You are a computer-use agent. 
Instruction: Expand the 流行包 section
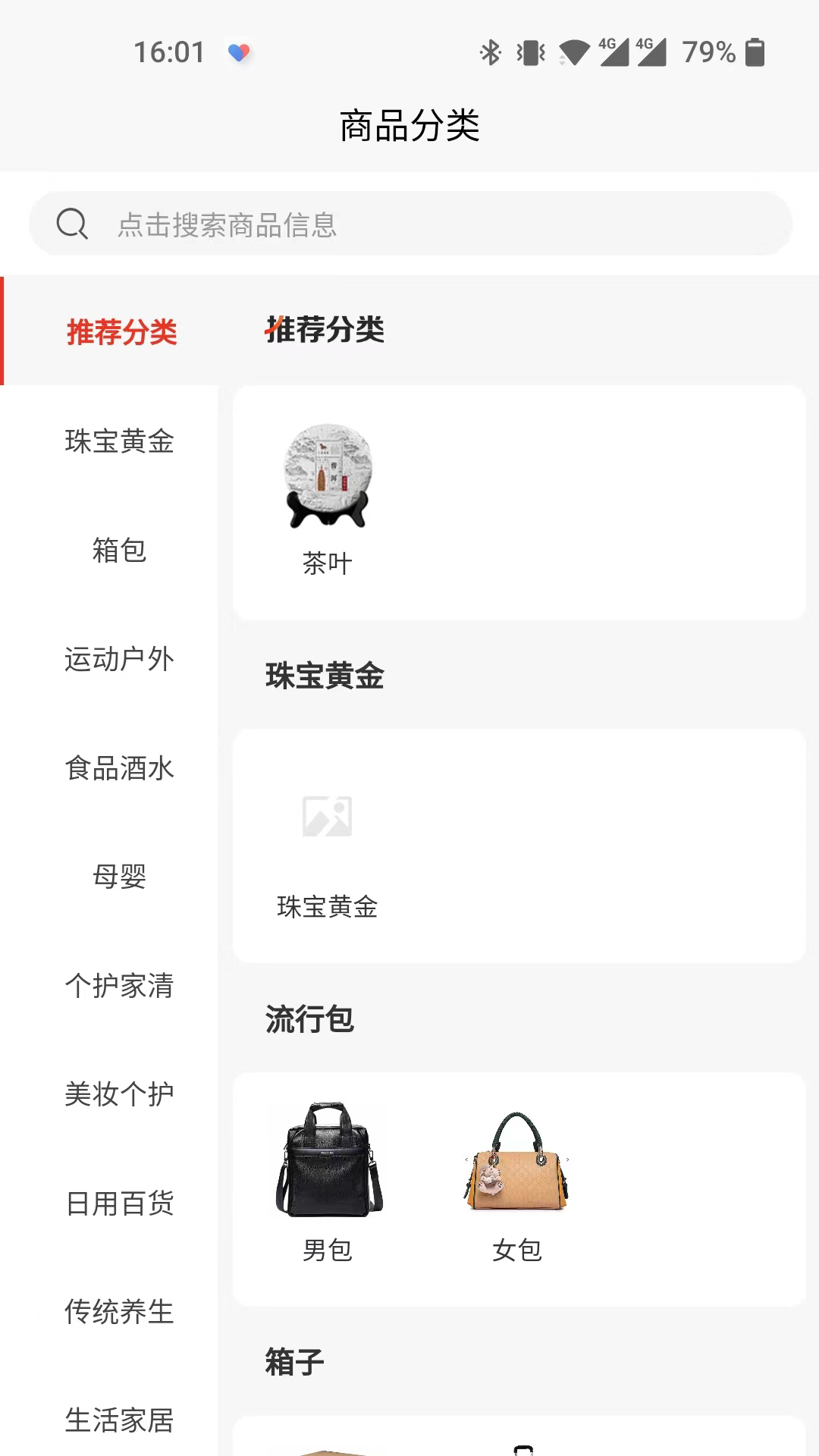click(x=310, y=1019)
